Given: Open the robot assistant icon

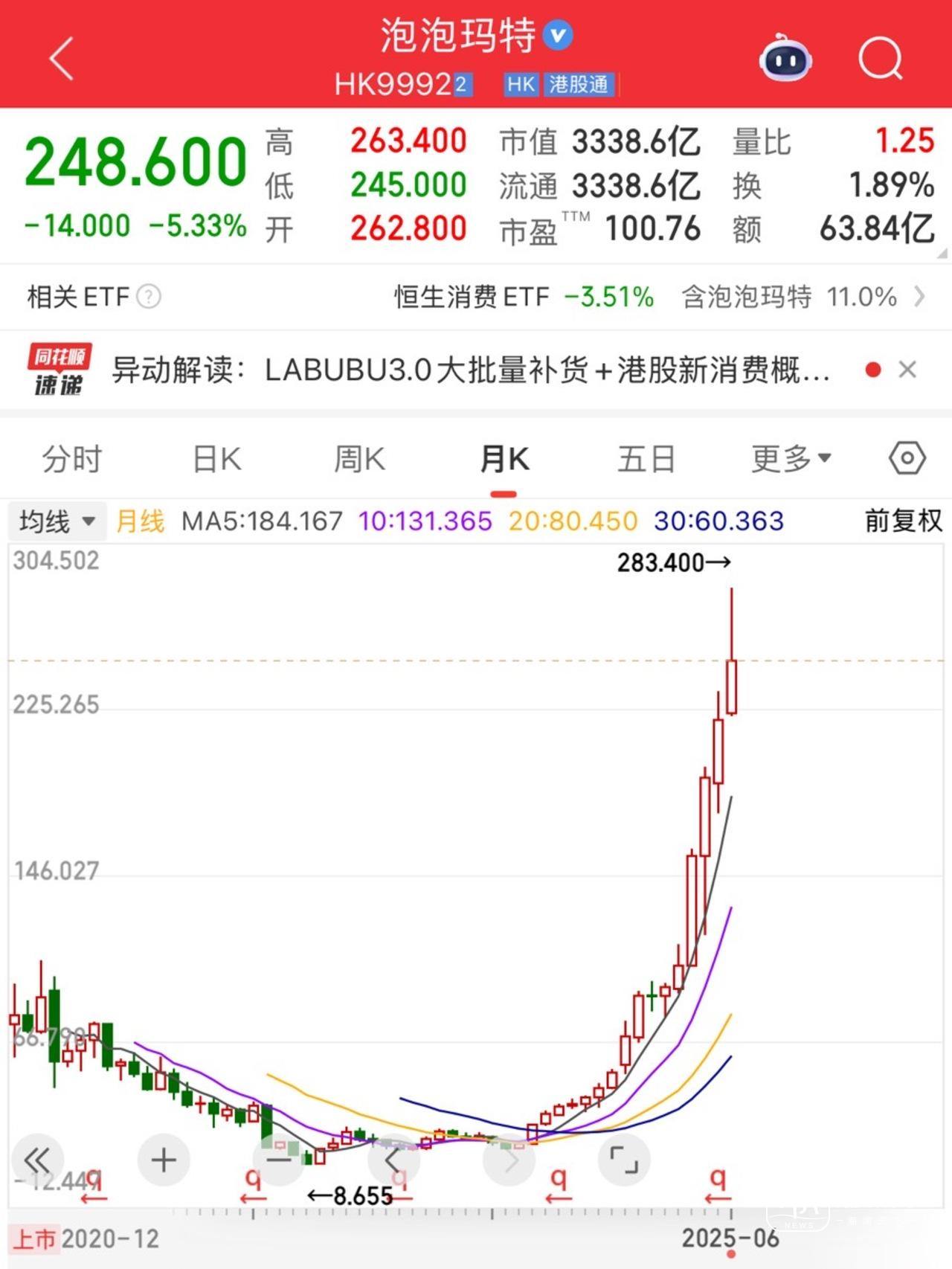Looking at the screenshot, I should (785, 58).
